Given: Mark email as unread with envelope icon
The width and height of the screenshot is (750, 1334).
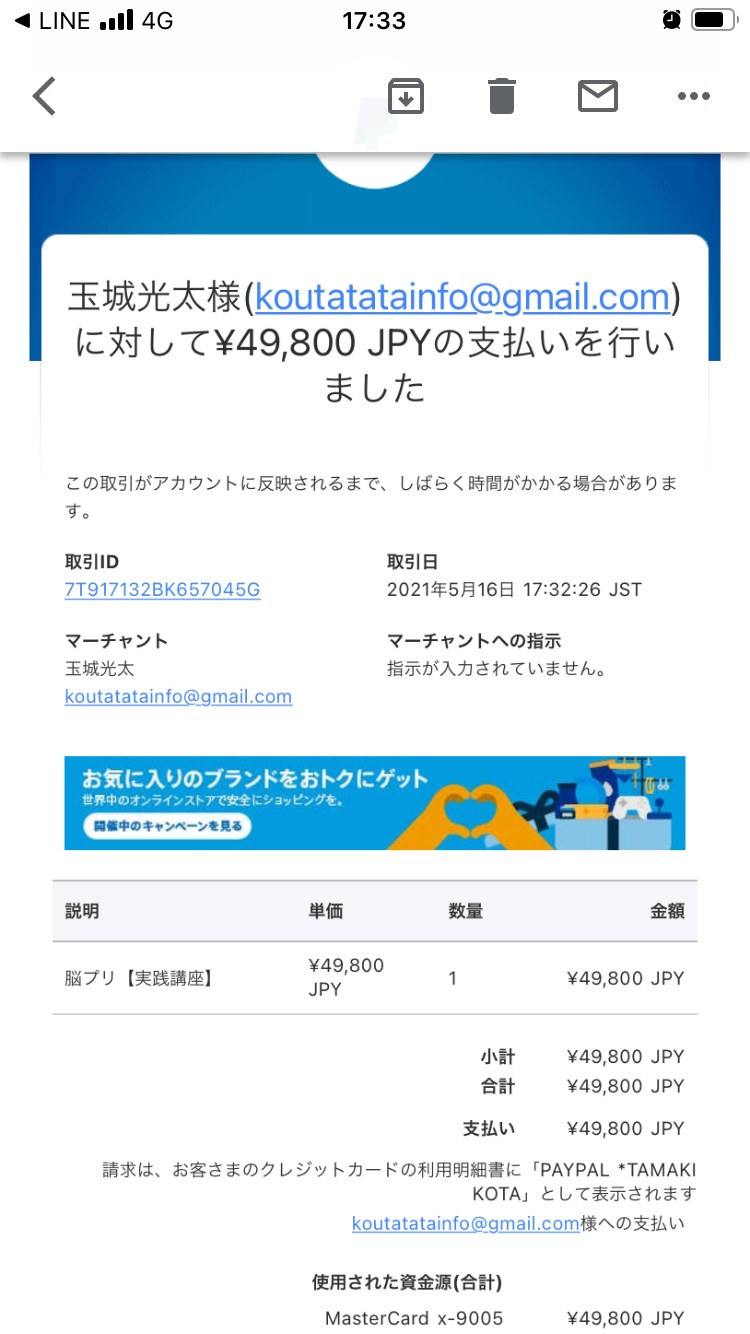Looking at the screenshot, I should click(598, 96).
